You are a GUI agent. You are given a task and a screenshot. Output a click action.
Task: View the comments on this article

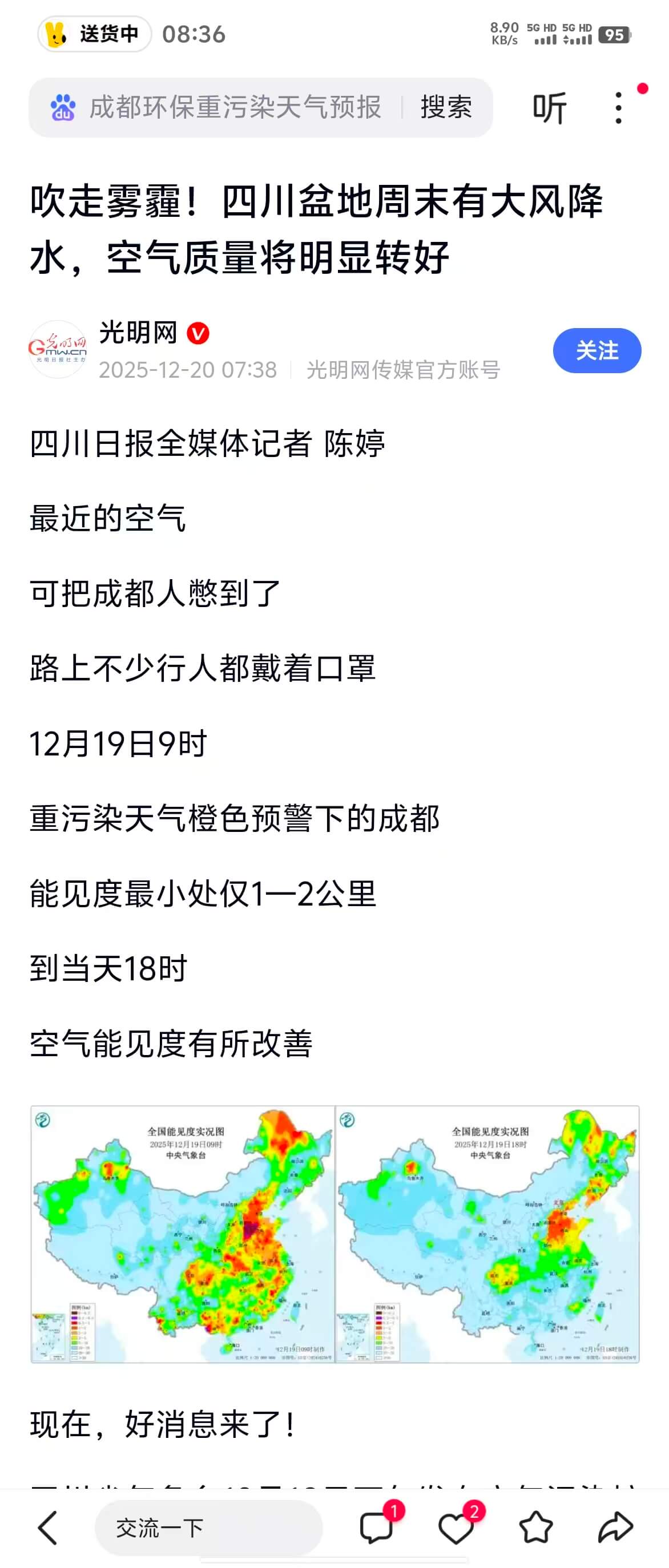(x=376, y=1528)
